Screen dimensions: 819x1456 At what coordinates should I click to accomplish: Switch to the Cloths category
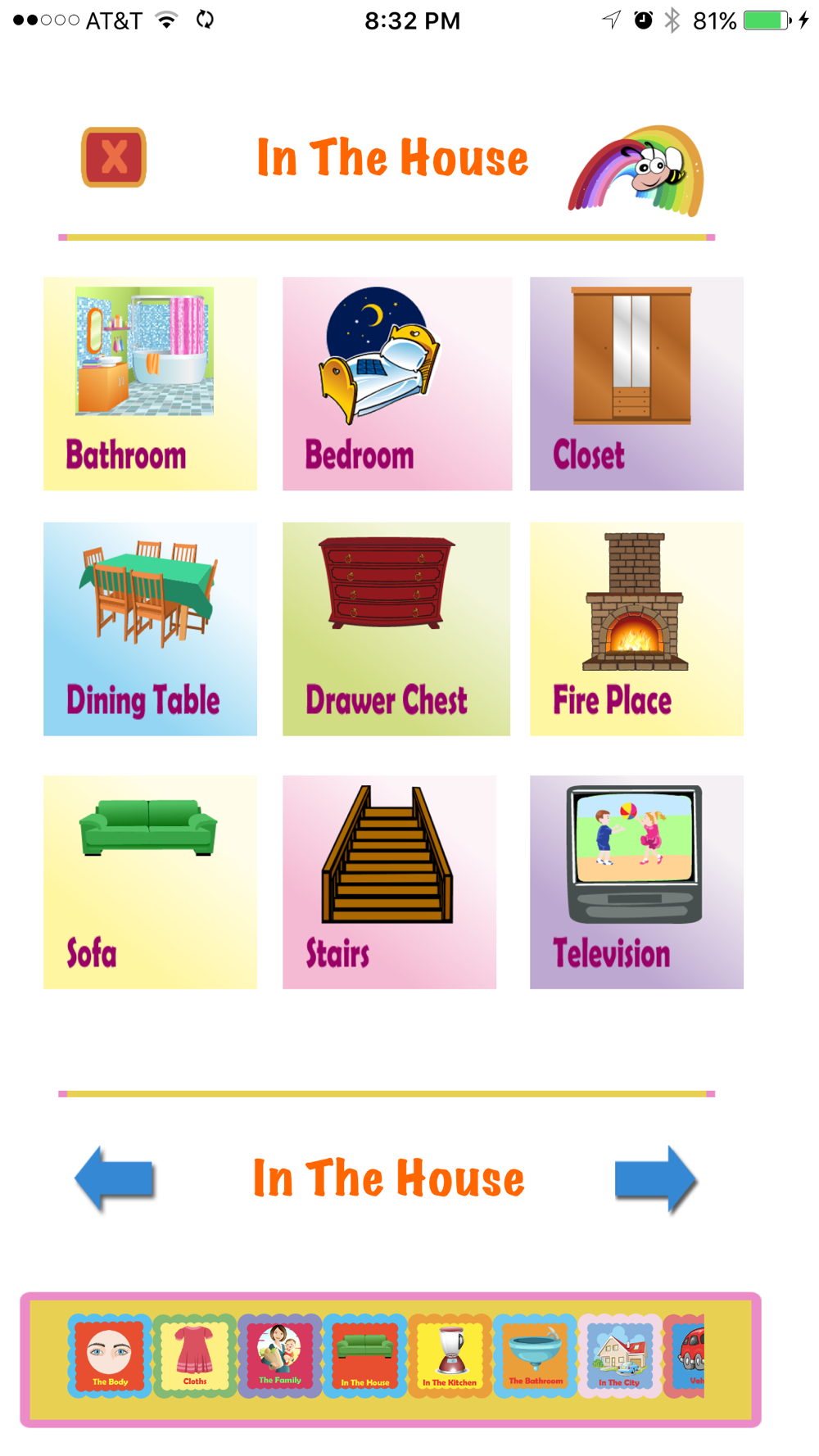coord(195,1356)
